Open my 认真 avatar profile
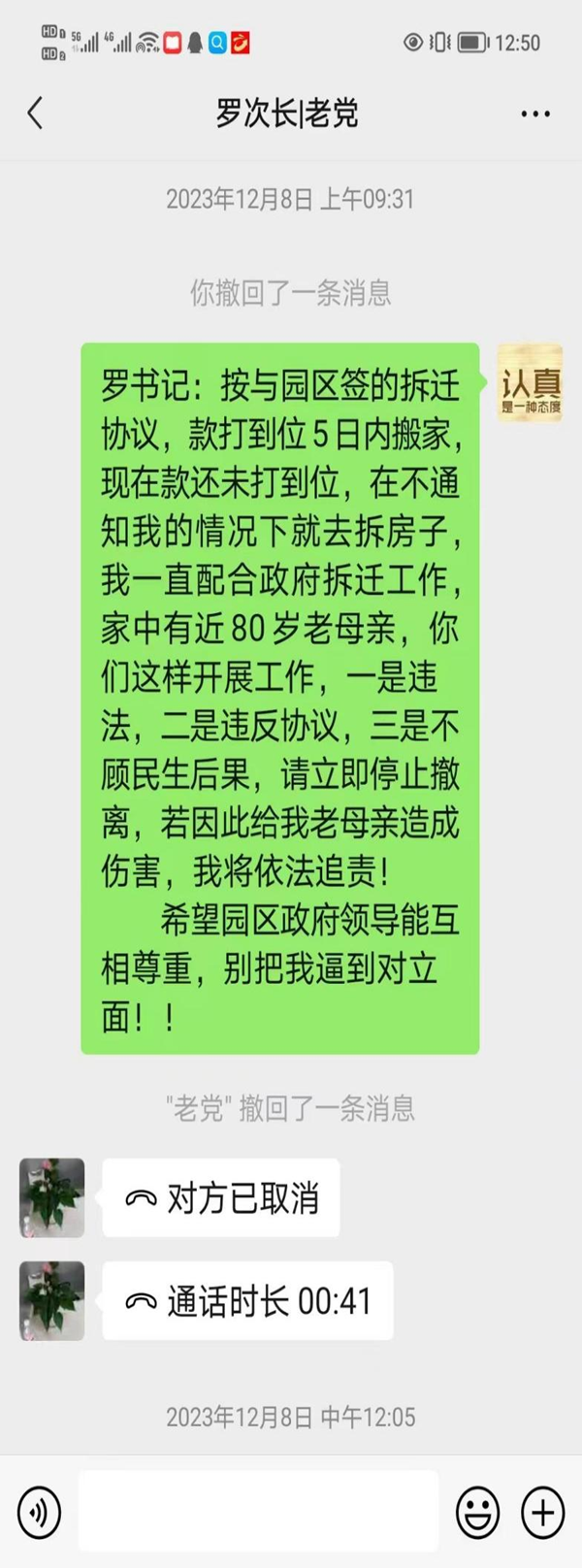Screen dimensions: 582x1568 point(531,382)
